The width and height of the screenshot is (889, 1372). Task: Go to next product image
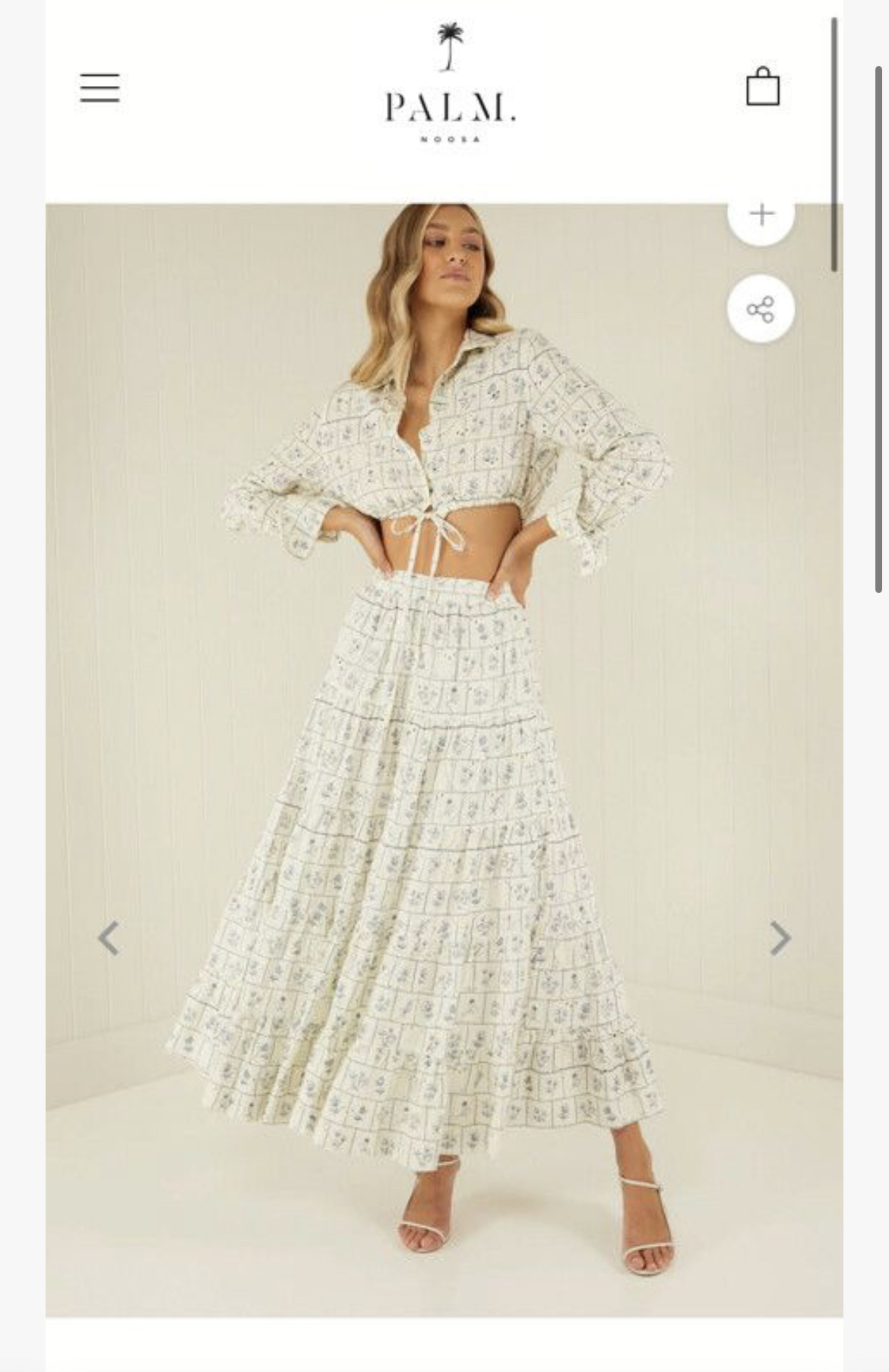(780, 938)
